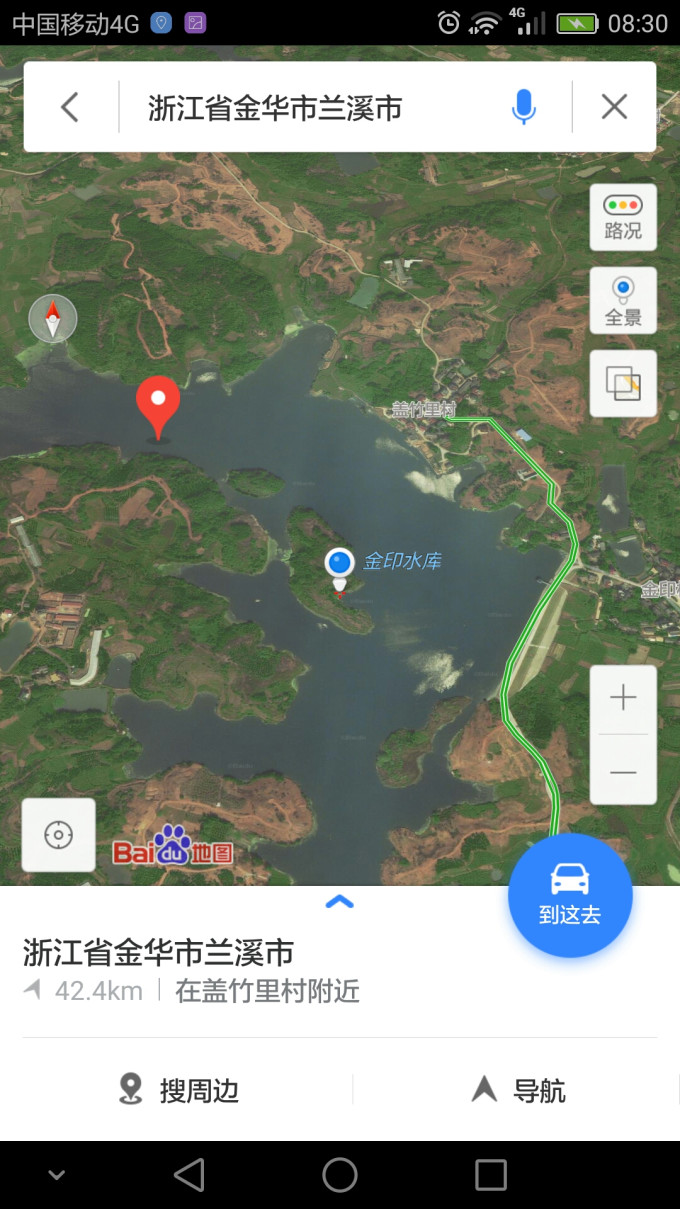Open the map layers selector
Screen dimensions: 680x1209
coord(623,383)
